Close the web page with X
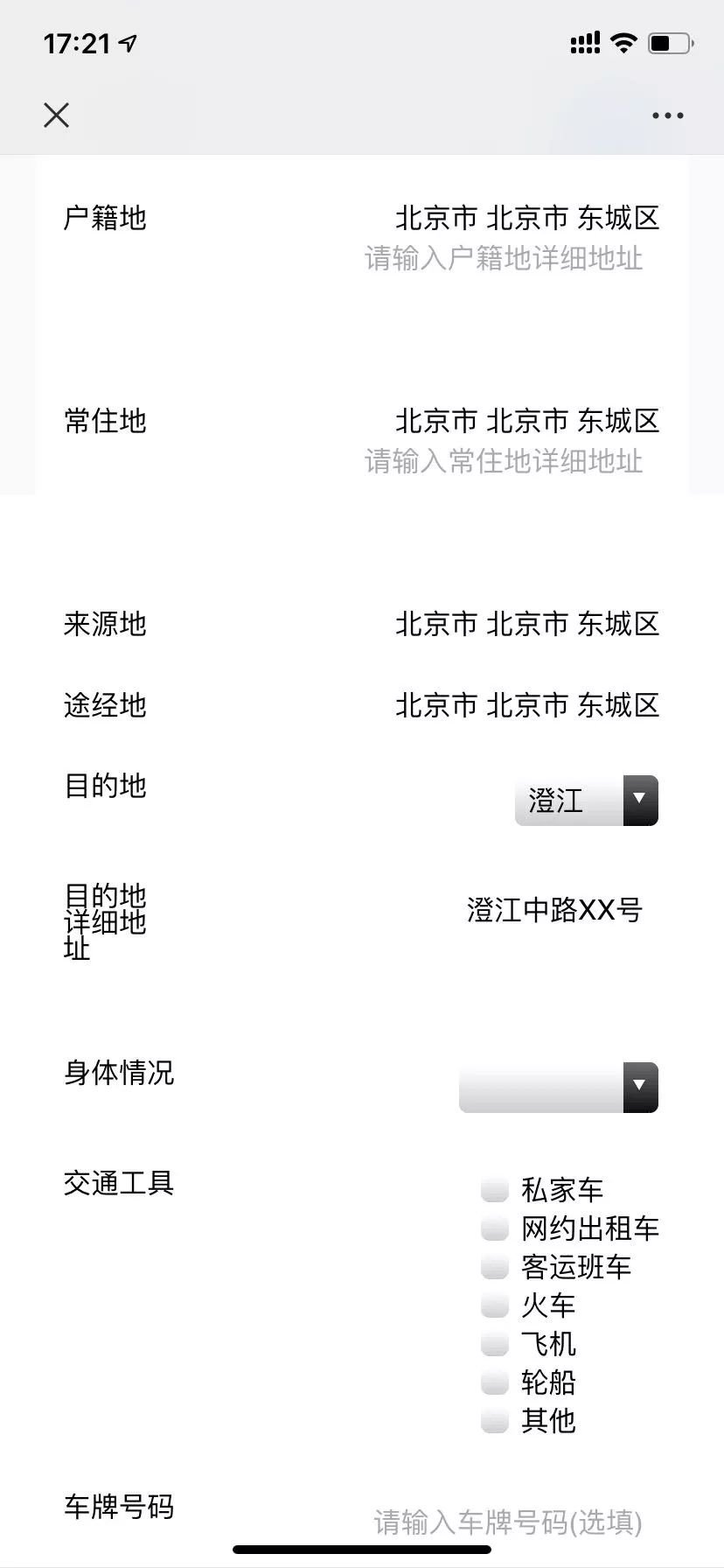The height and width of the screenshot is (1568, 724). coord(57,115)
